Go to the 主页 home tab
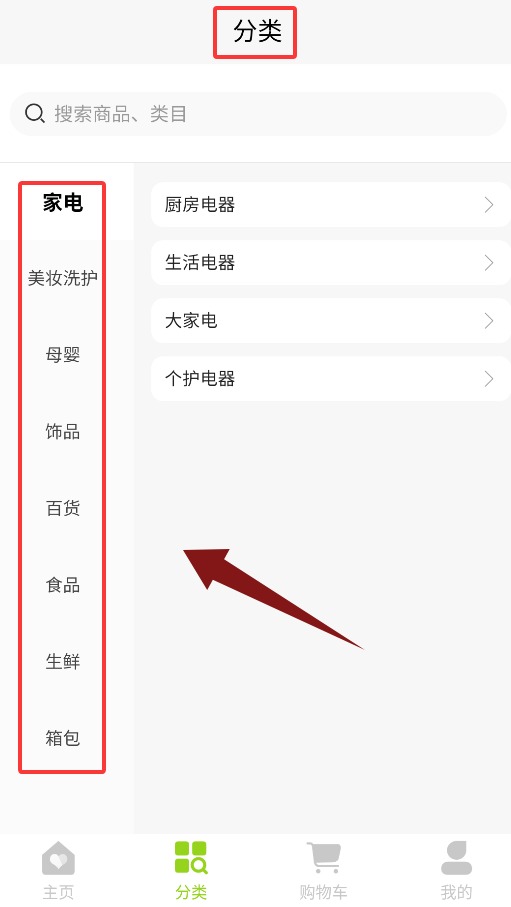This screenshot has height=907, width=511. click(58, 870)
